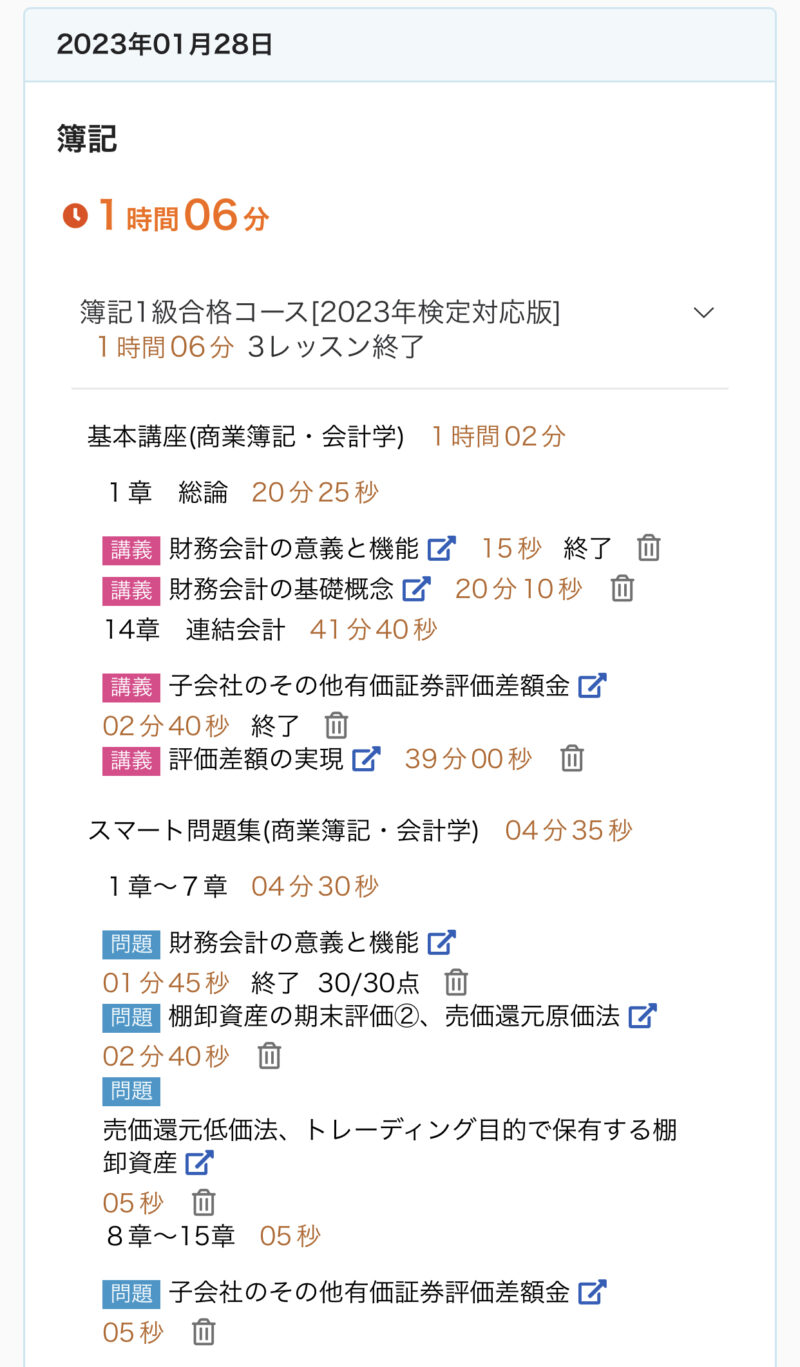
Task: Delete the 売価還元低価法 05秒 record
Action: coord(203,1202)
